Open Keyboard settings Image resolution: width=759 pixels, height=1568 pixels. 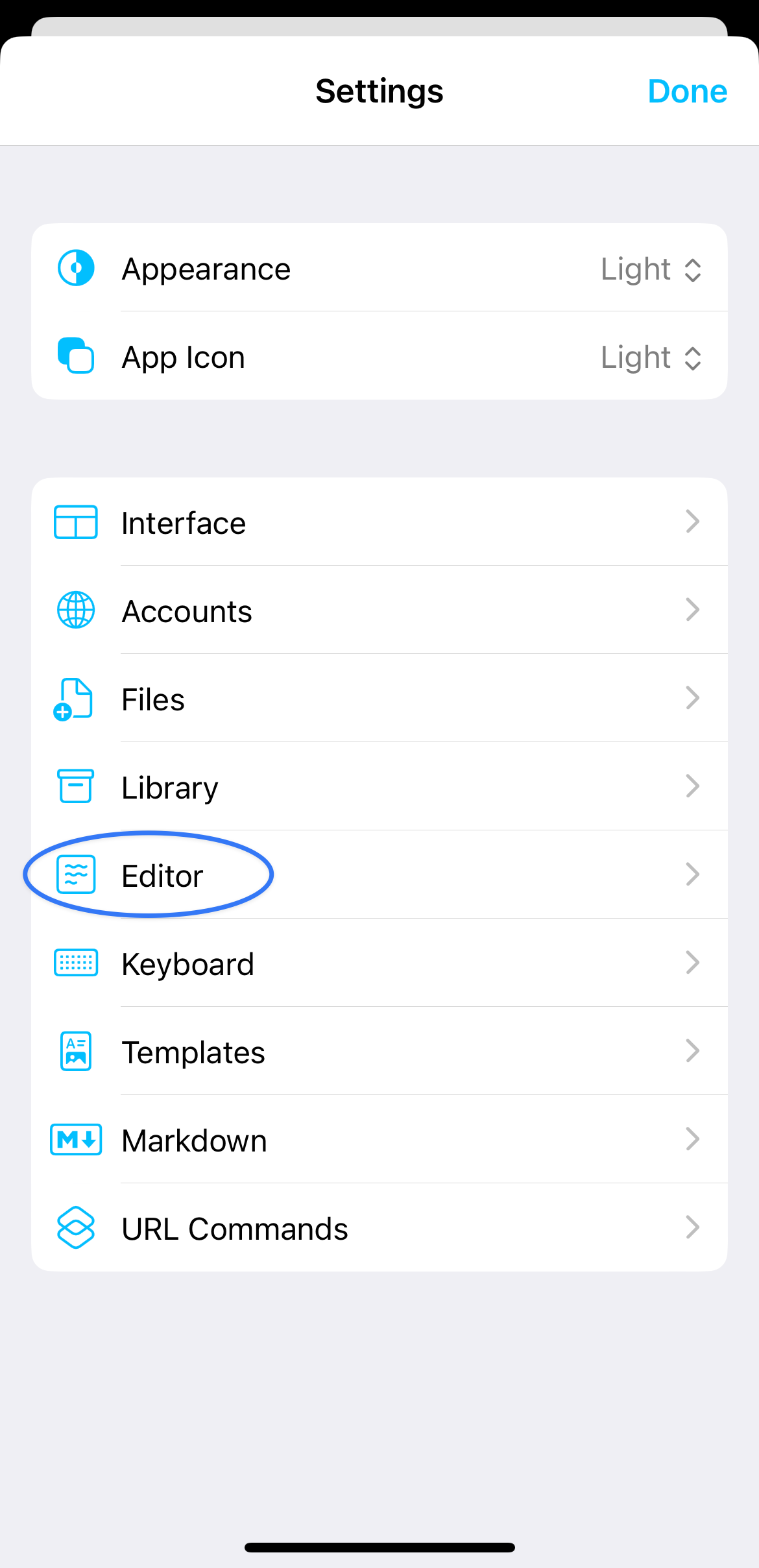[x=379, y=963]
